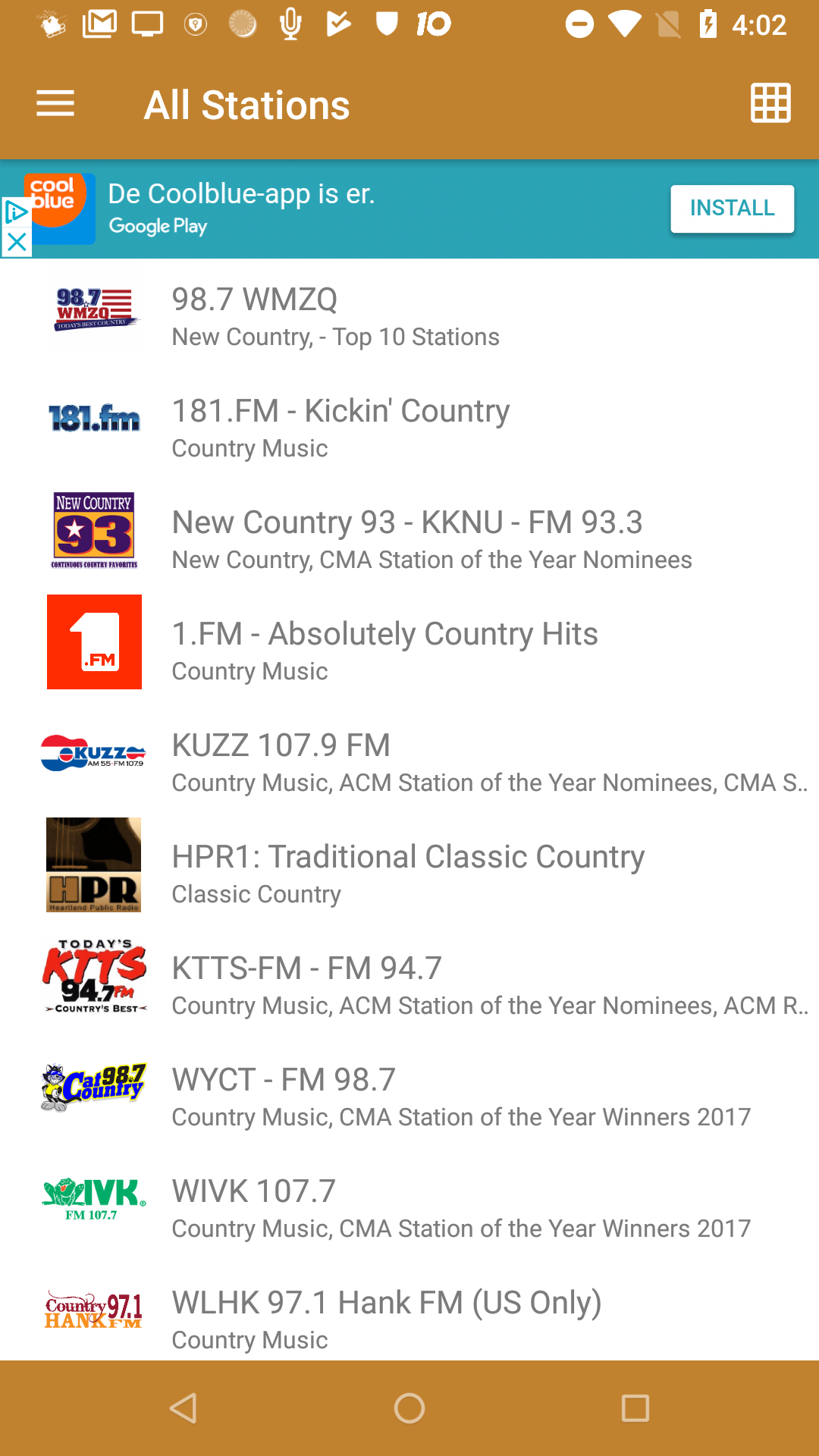Tap Install on the Coolblue ad

pyautogui.click(x=732, y=208)
